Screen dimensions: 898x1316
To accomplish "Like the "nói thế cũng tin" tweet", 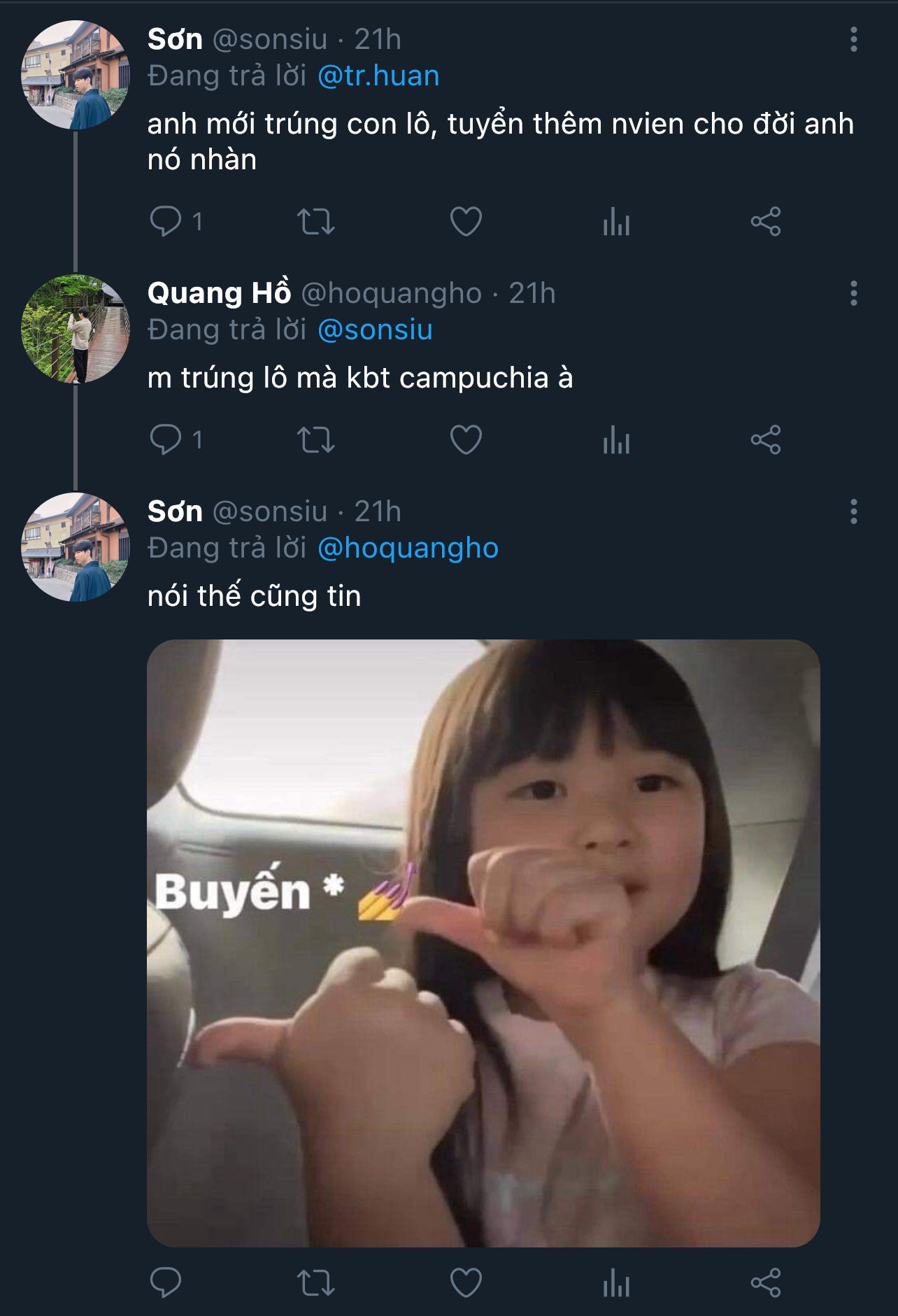I will [466, 1283].
